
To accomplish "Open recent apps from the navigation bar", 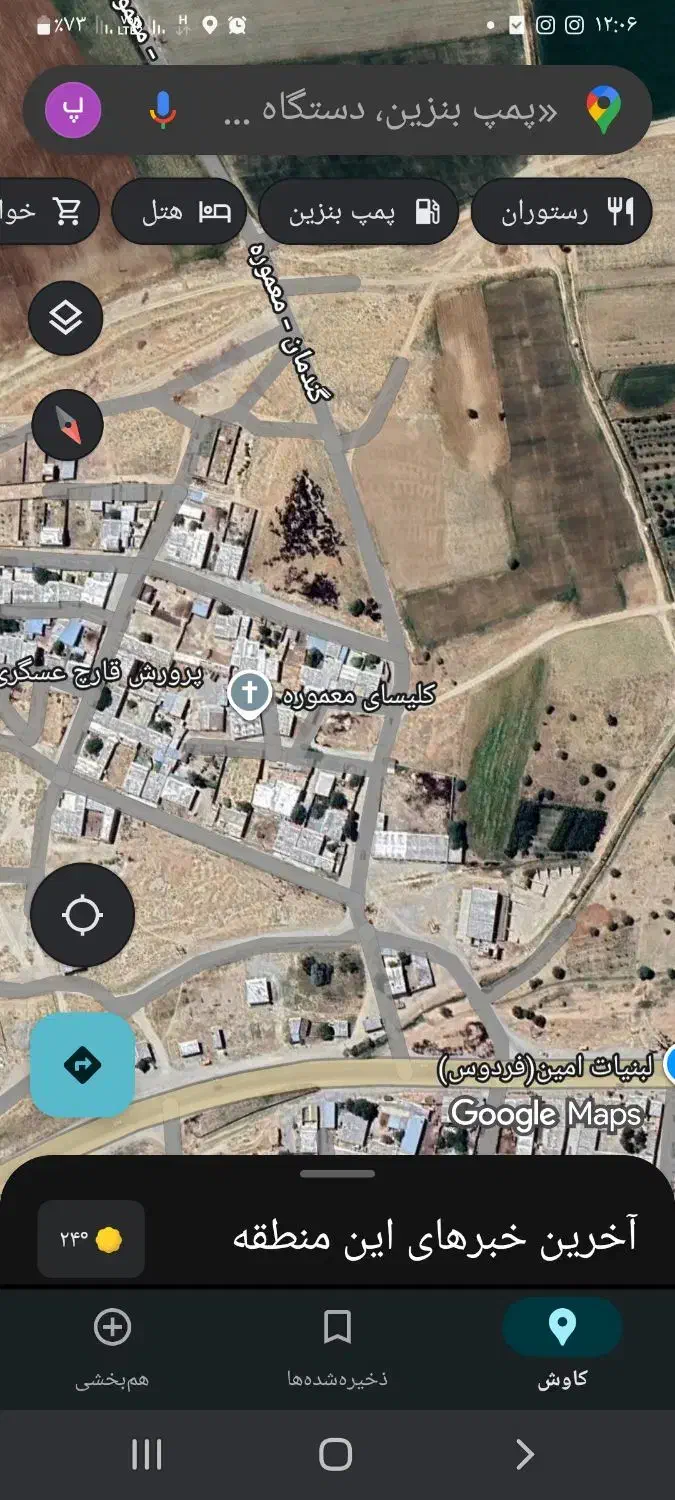I will [147, 1454].
